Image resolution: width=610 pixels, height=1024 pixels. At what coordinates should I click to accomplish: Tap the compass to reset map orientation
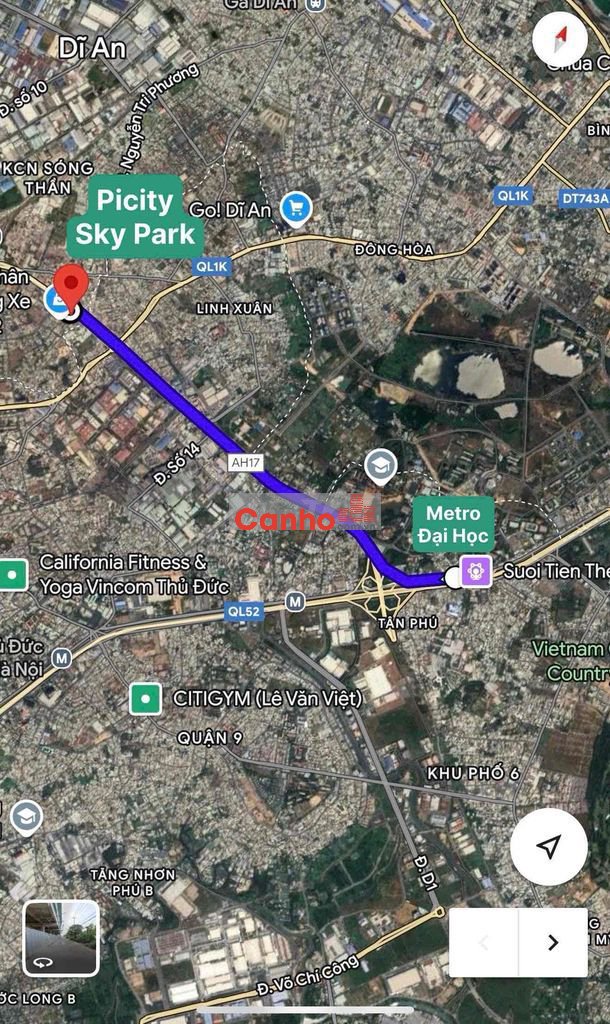(x=560, y=39)
